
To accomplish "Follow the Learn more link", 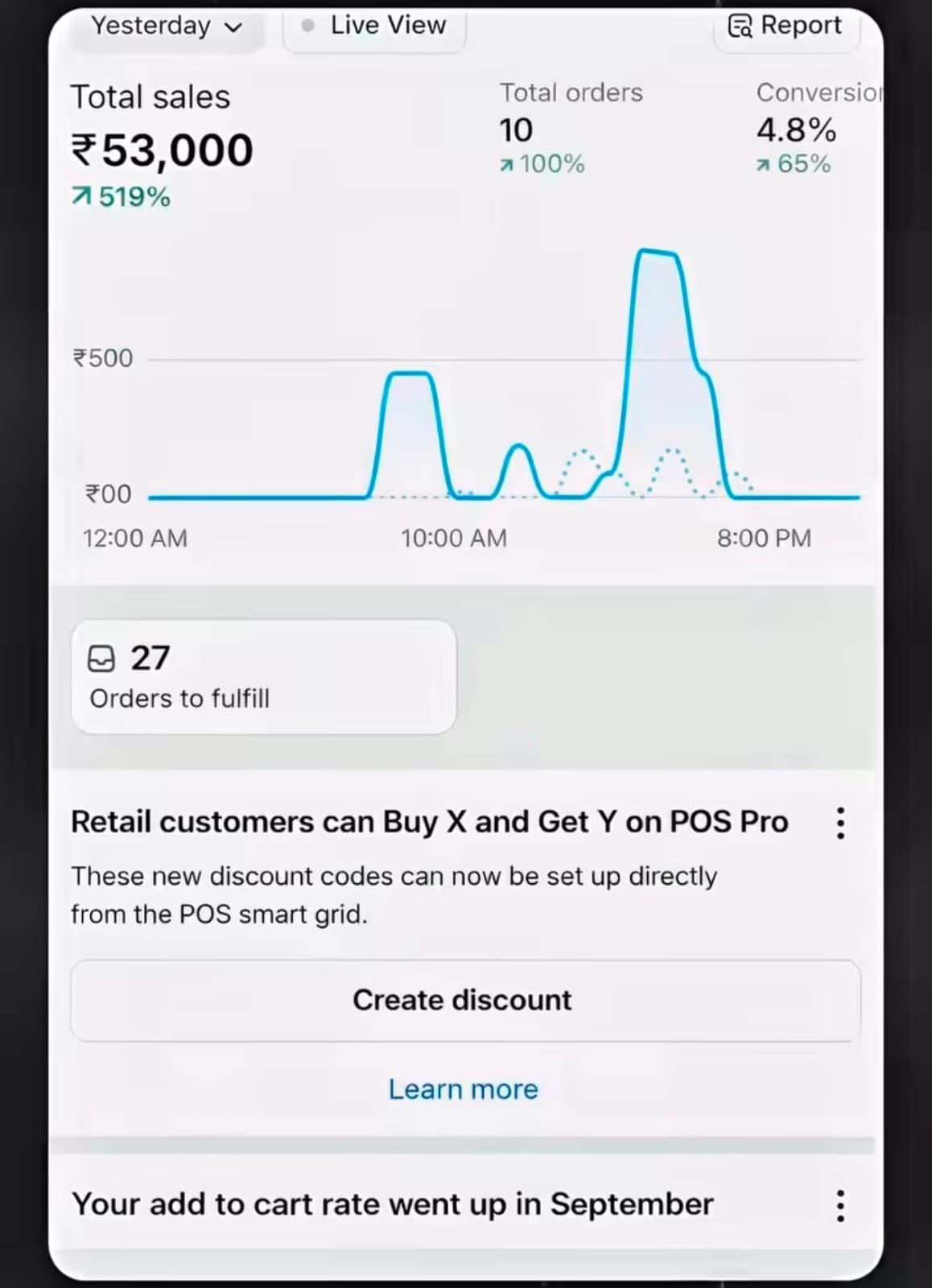I will [463, 1089].
